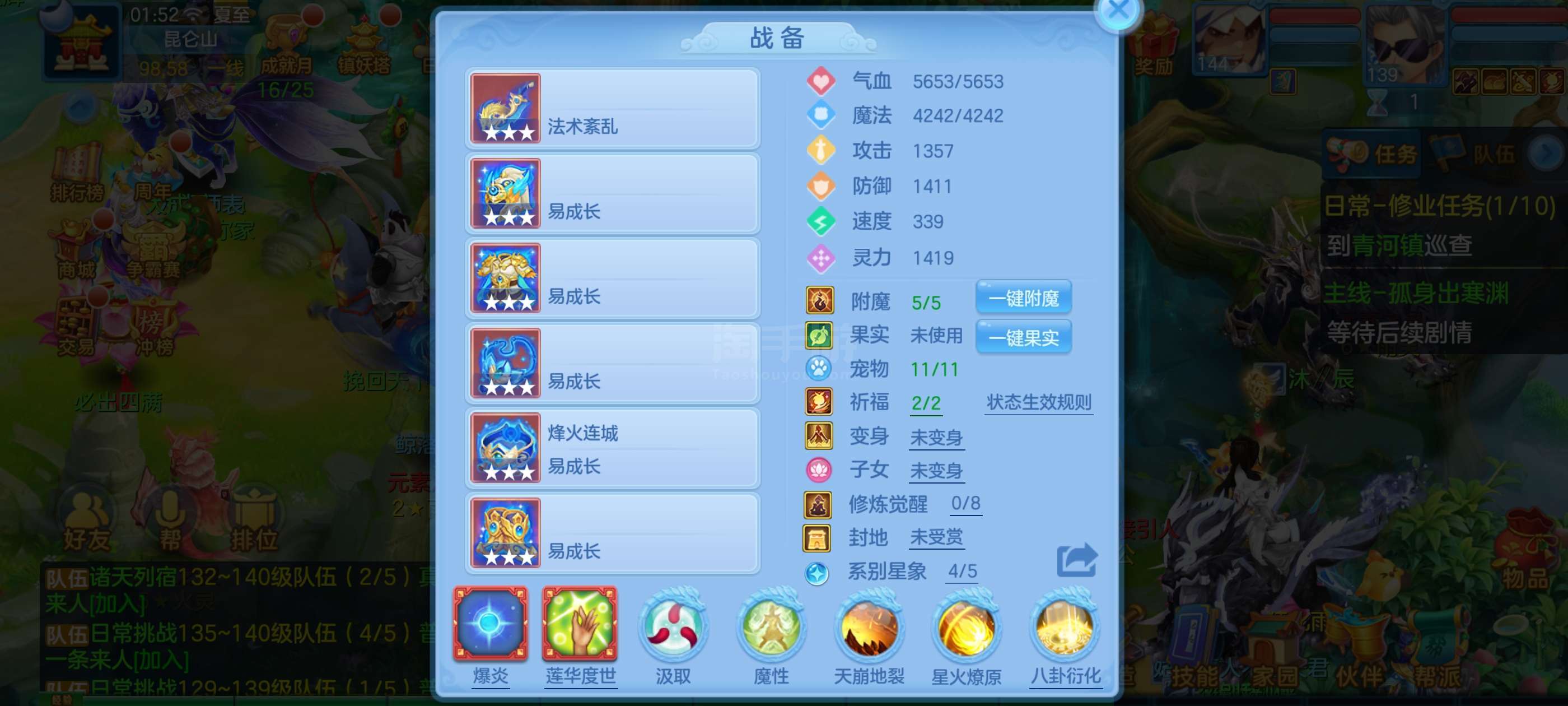Select the 八卦衍化 skill
Image resolution: width=1568 pixels, height=706 pixels.
[x=1065, y=628]
